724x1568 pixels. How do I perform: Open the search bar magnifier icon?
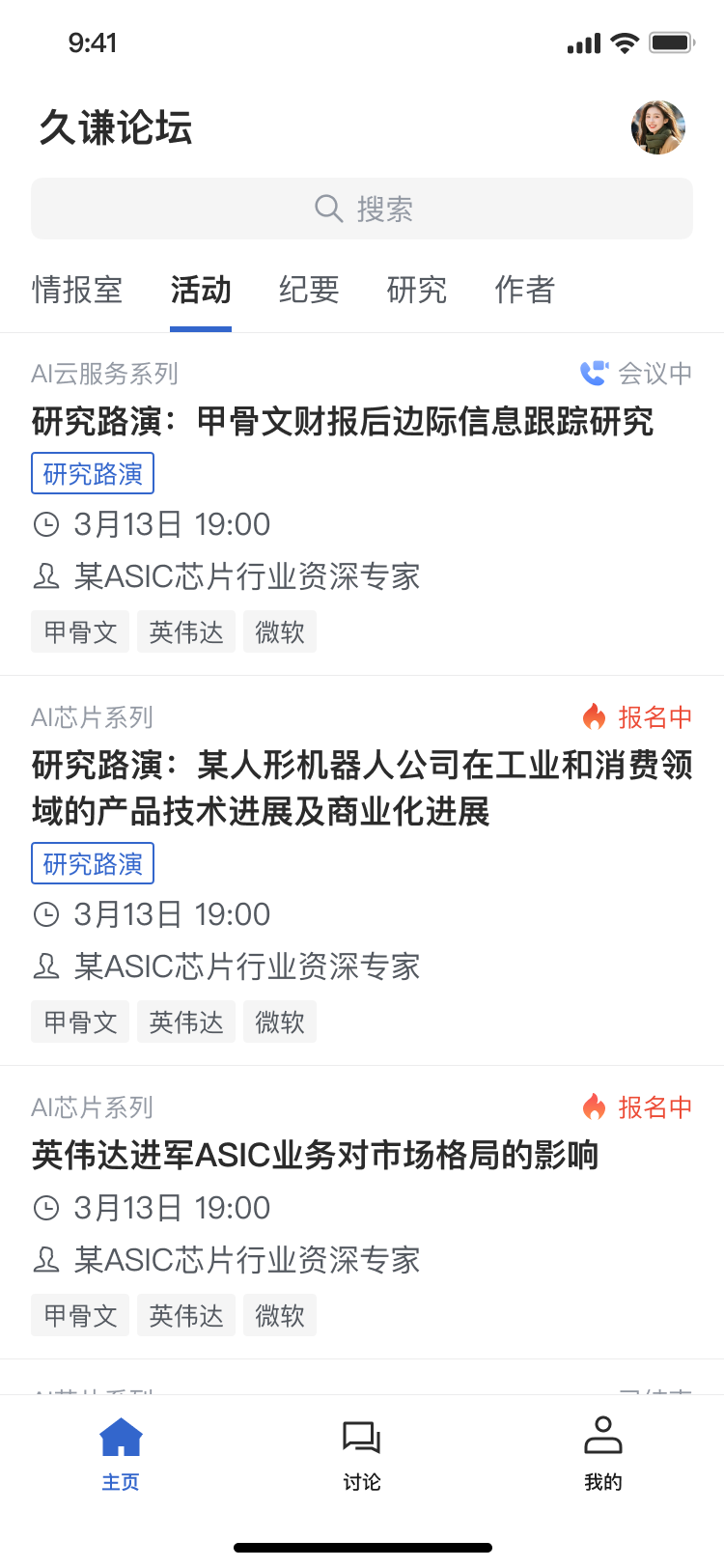pyautogui.click(x=327, y=208)
